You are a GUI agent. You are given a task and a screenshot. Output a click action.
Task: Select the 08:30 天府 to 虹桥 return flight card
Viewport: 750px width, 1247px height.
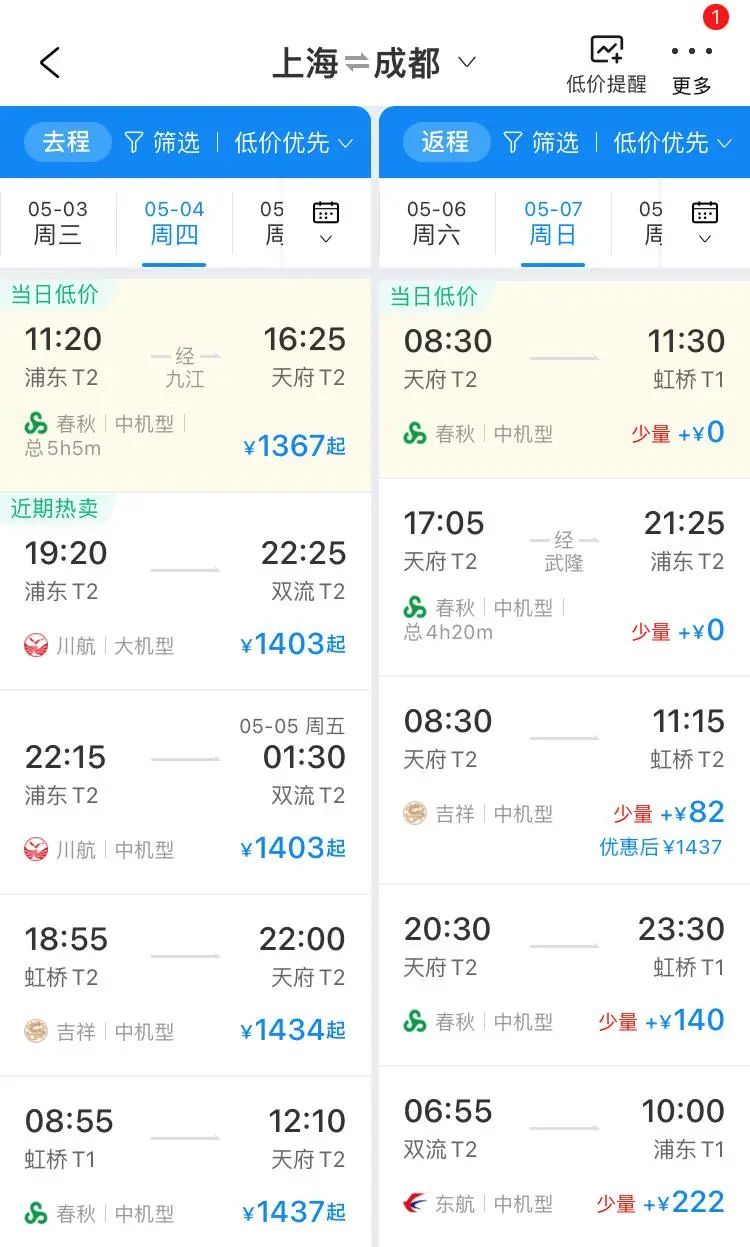(560, 380)
